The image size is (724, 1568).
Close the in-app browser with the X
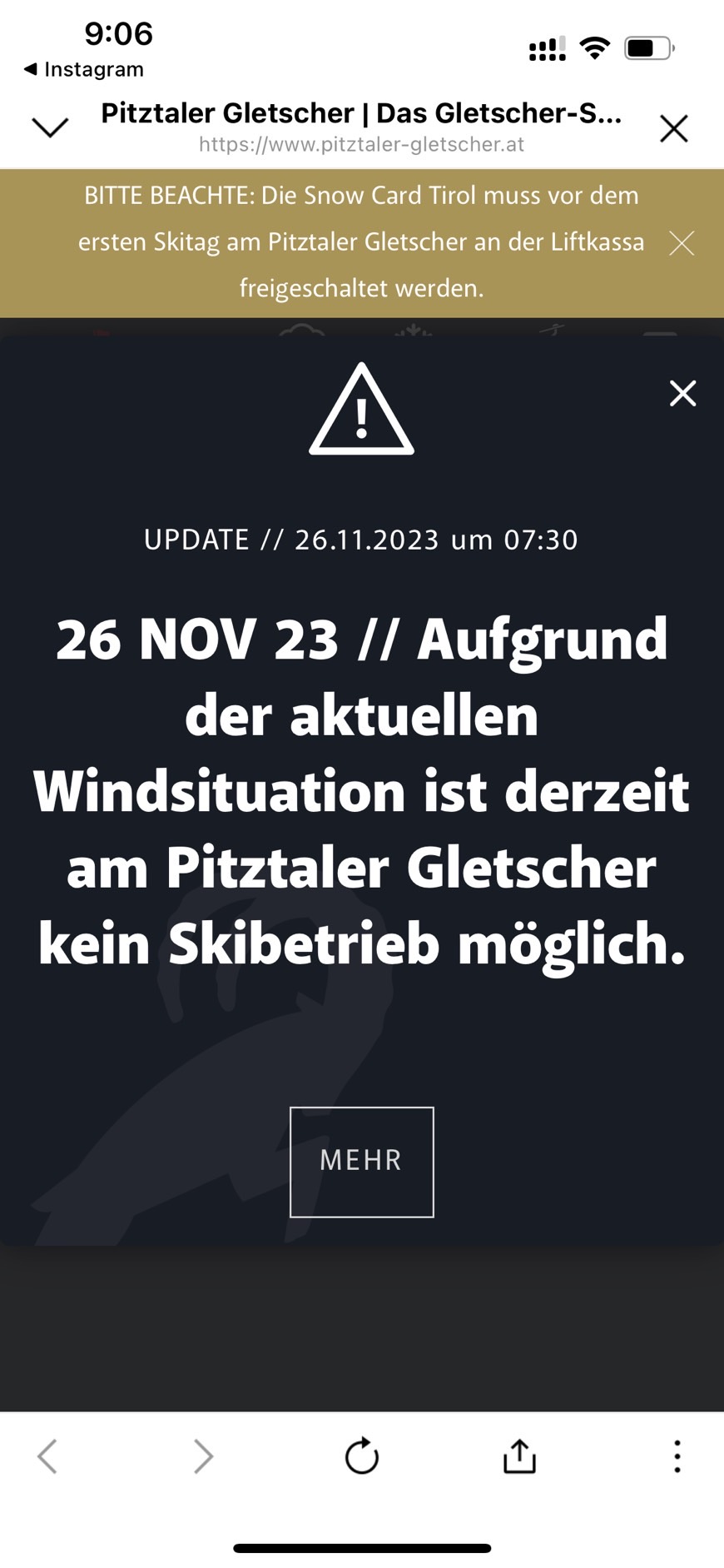[x=673, y=128]
